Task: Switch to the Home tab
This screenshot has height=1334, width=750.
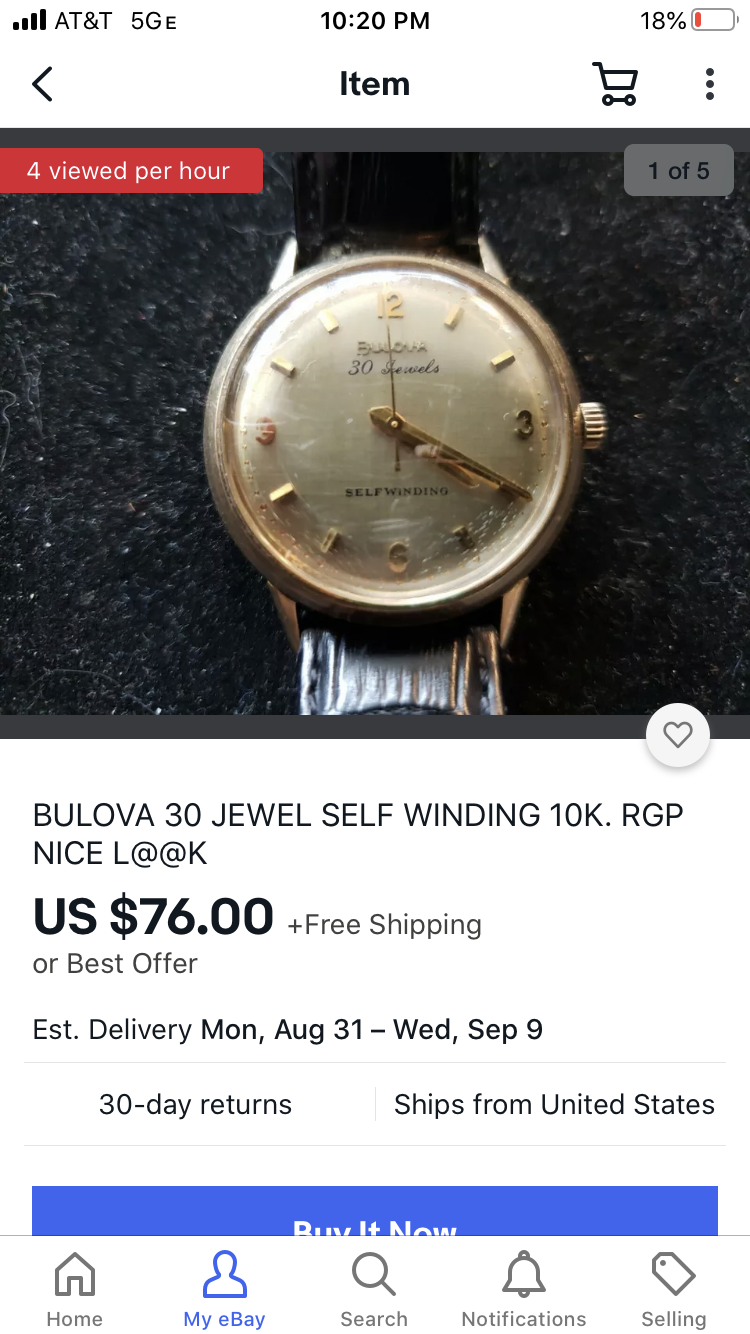Action: click(x=75, y=1290)
